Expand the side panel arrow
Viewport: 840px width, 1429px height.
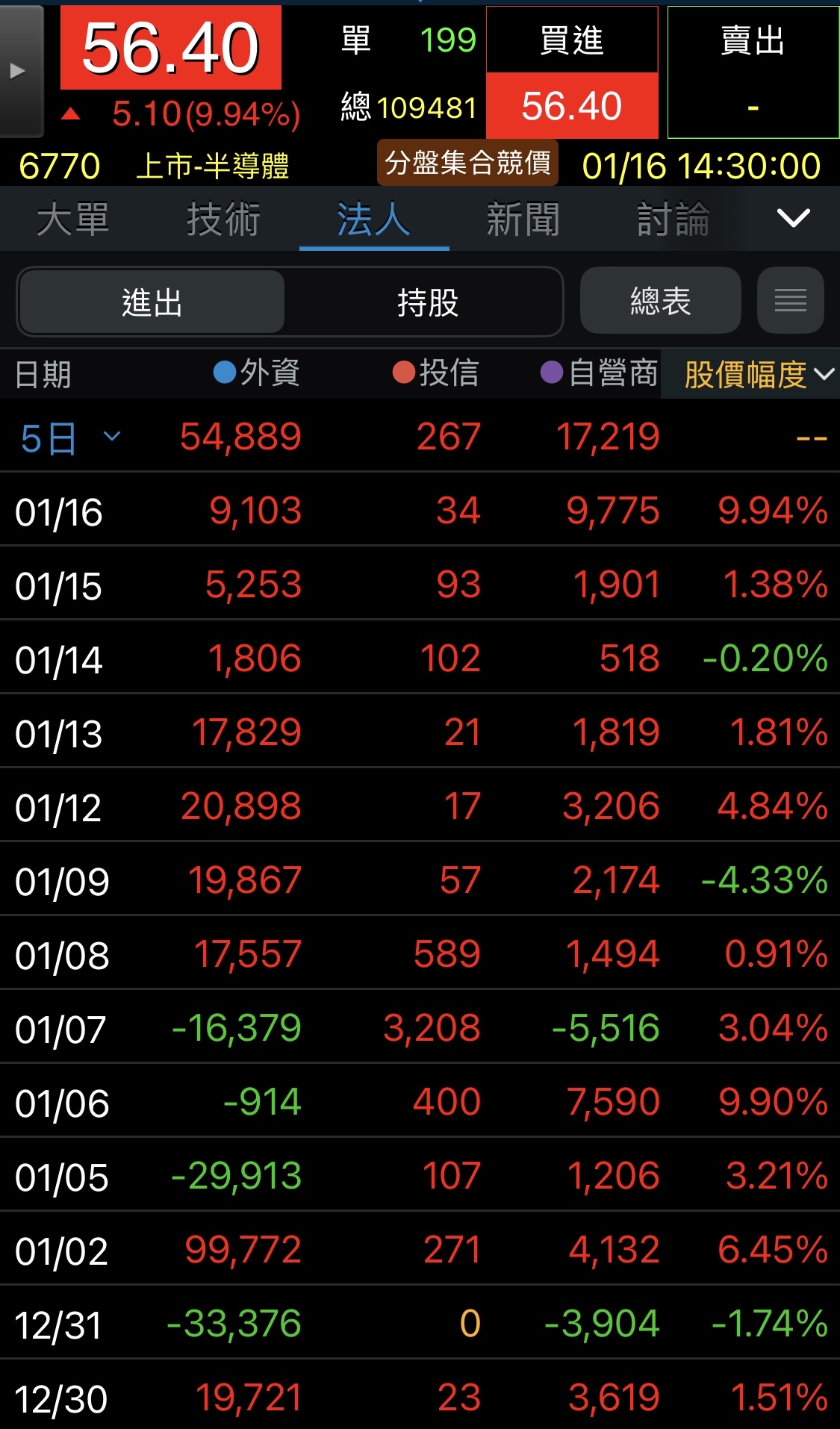[x=19, y=71]
